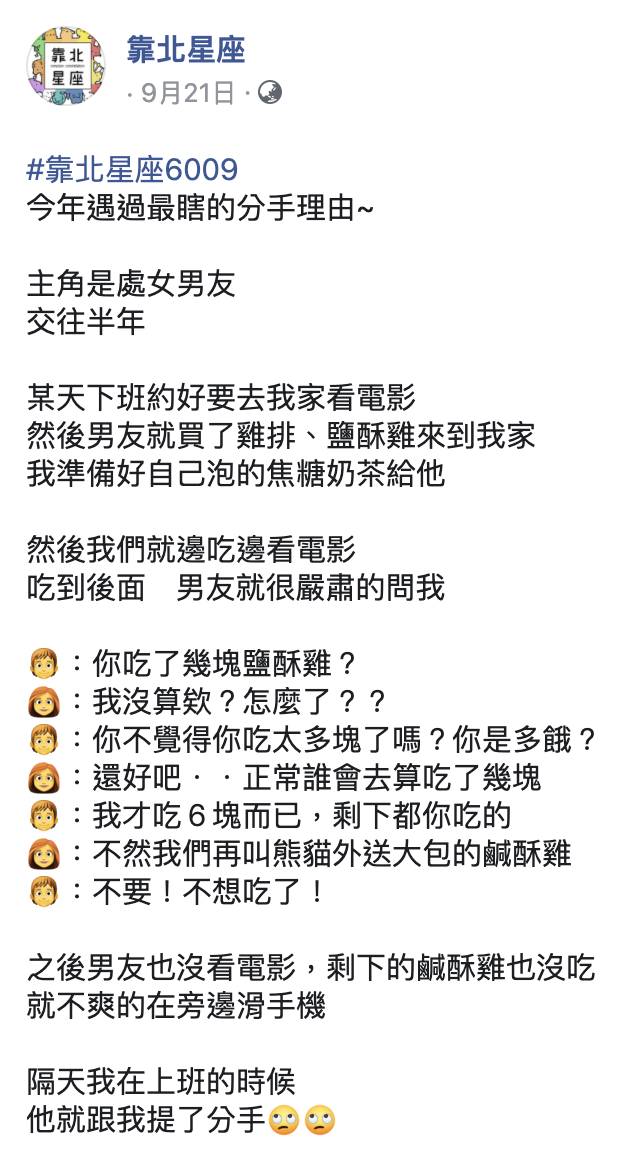Tap the public audience globe icon
The image size is (638, 1158).
270,94
